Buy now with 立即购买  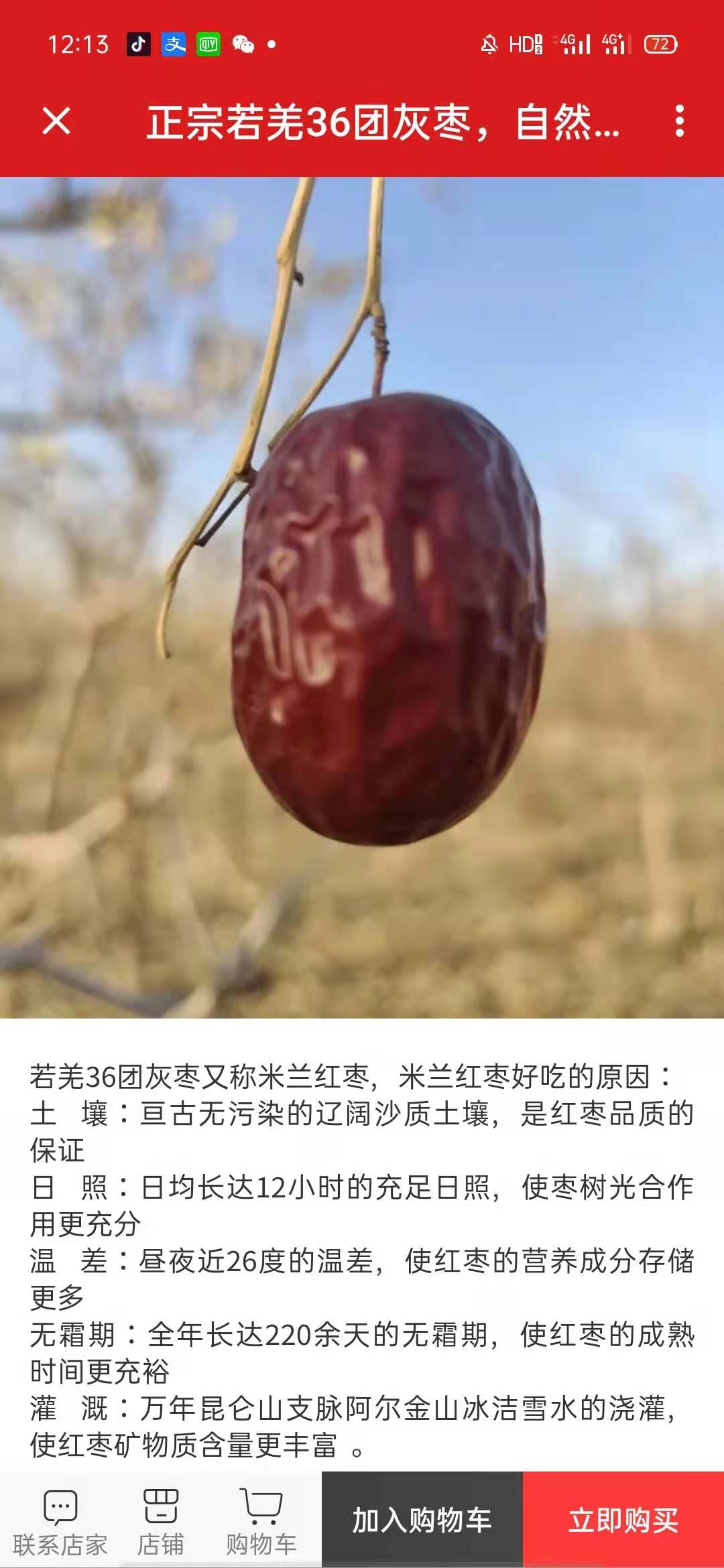coord(623,1520)
